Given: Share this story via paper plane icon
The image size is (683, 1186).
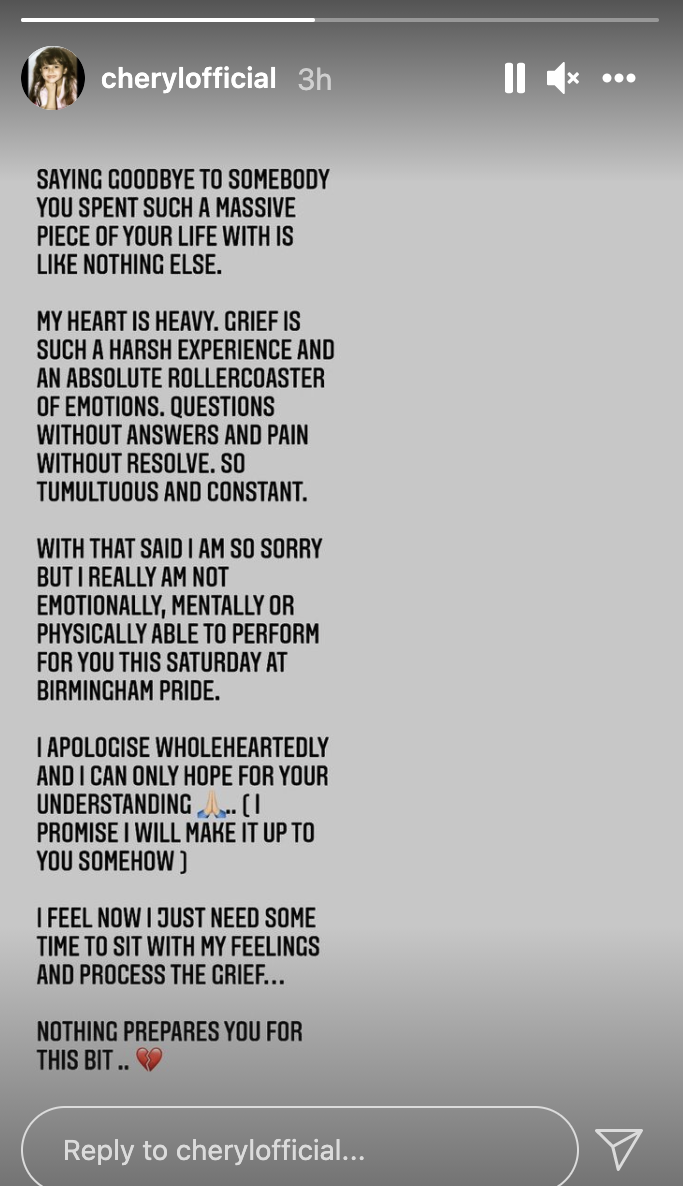Looking at the screenshot, I should [x=619, y=1148].
